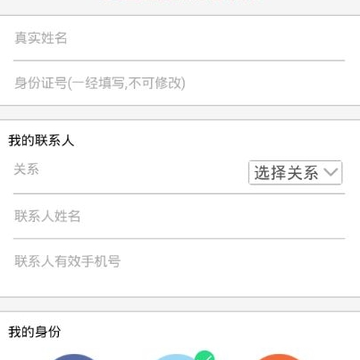Screen dimensions: 360x360
Task: Tap the 真实姓名 input field
Action: [179, 38]
